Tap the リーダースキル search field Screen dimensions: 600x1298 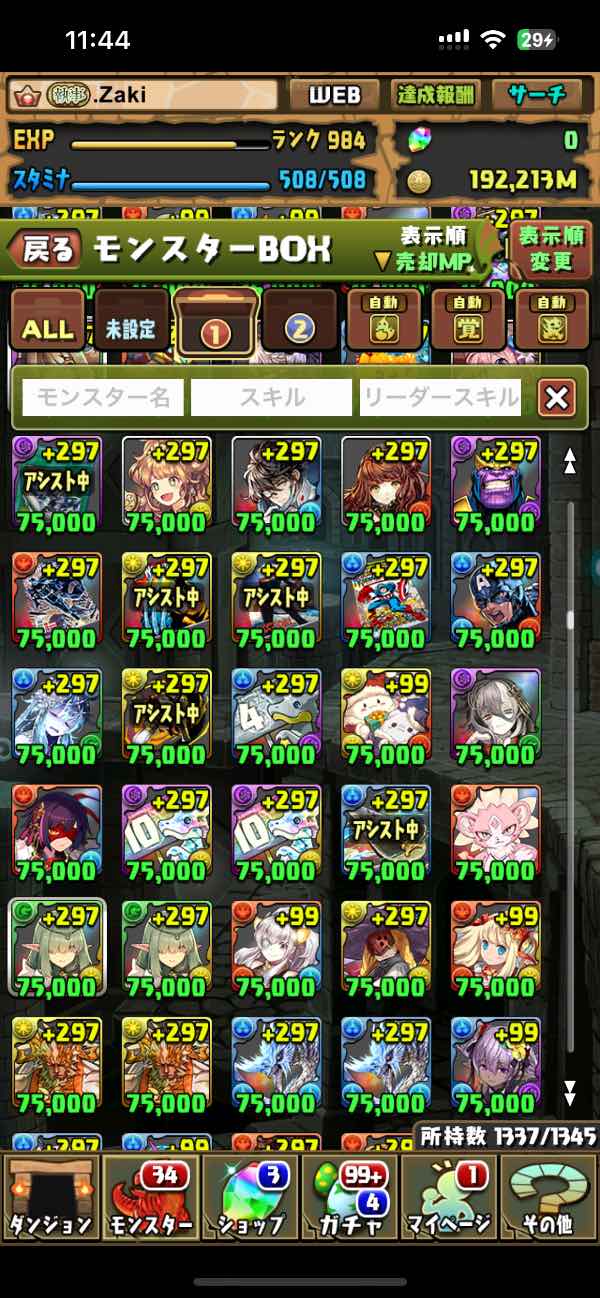(x=440, y=398)
